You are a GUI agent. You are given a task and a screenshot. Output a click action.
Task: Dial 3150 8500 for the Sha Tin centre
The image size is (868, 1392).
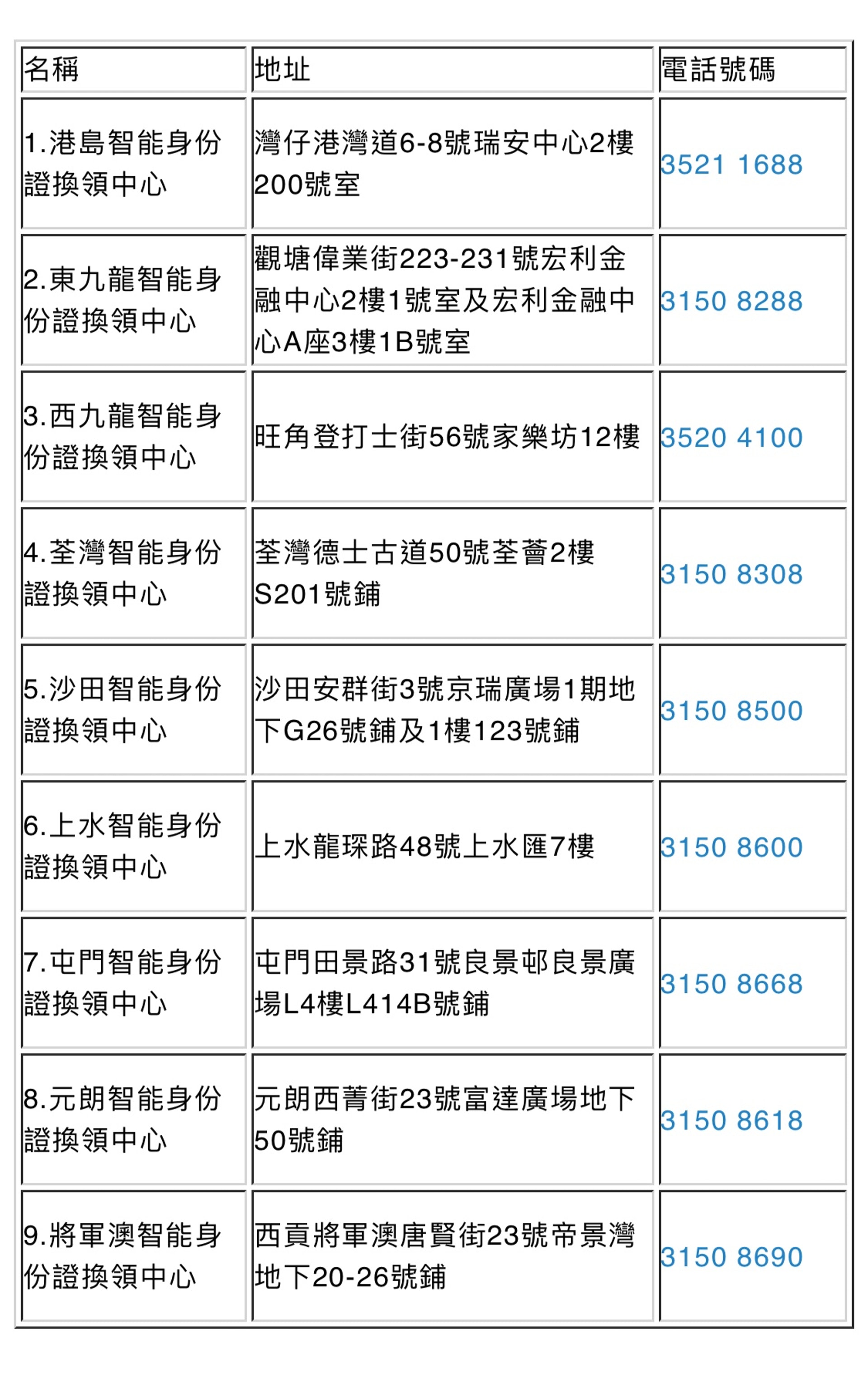(x=731, y=711)
